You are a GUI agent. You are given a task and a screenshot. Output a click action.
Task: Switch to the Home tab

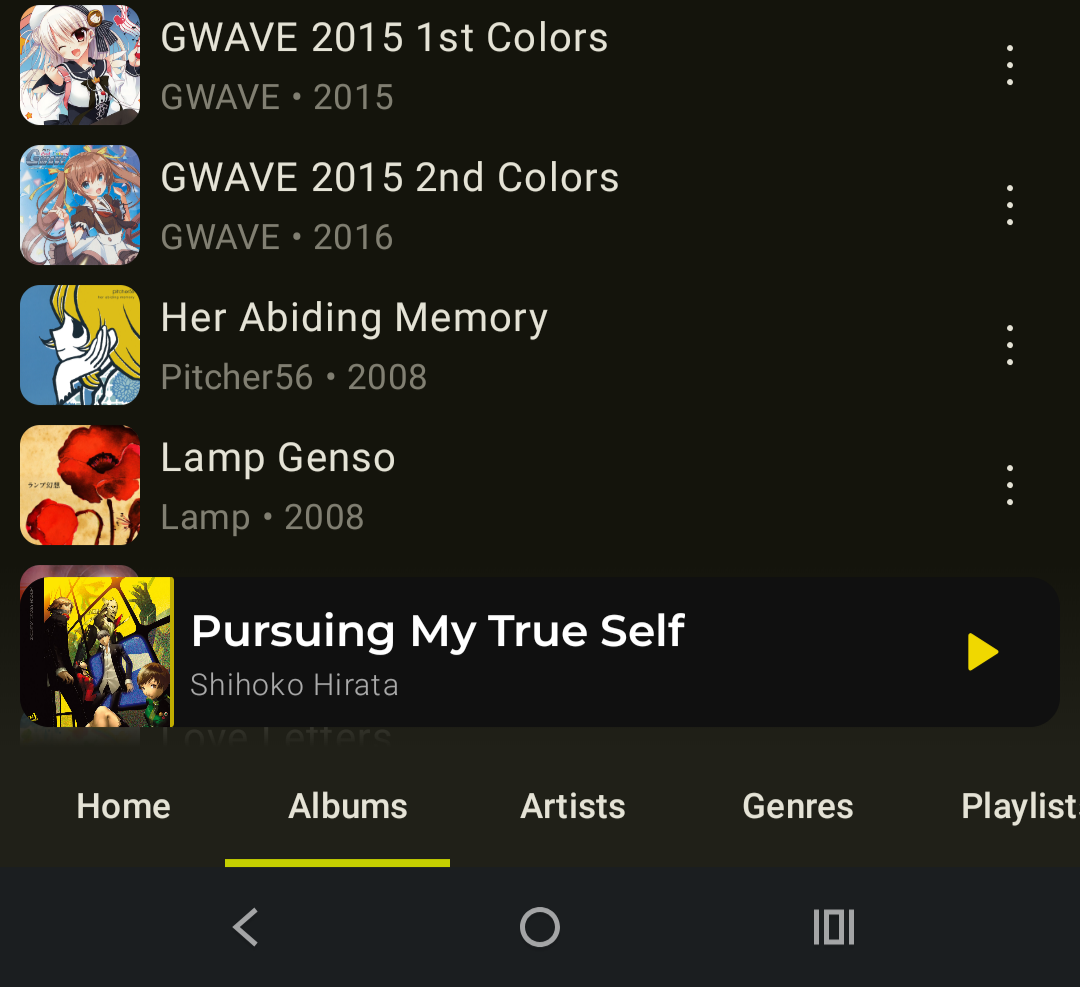coord(124,807)
